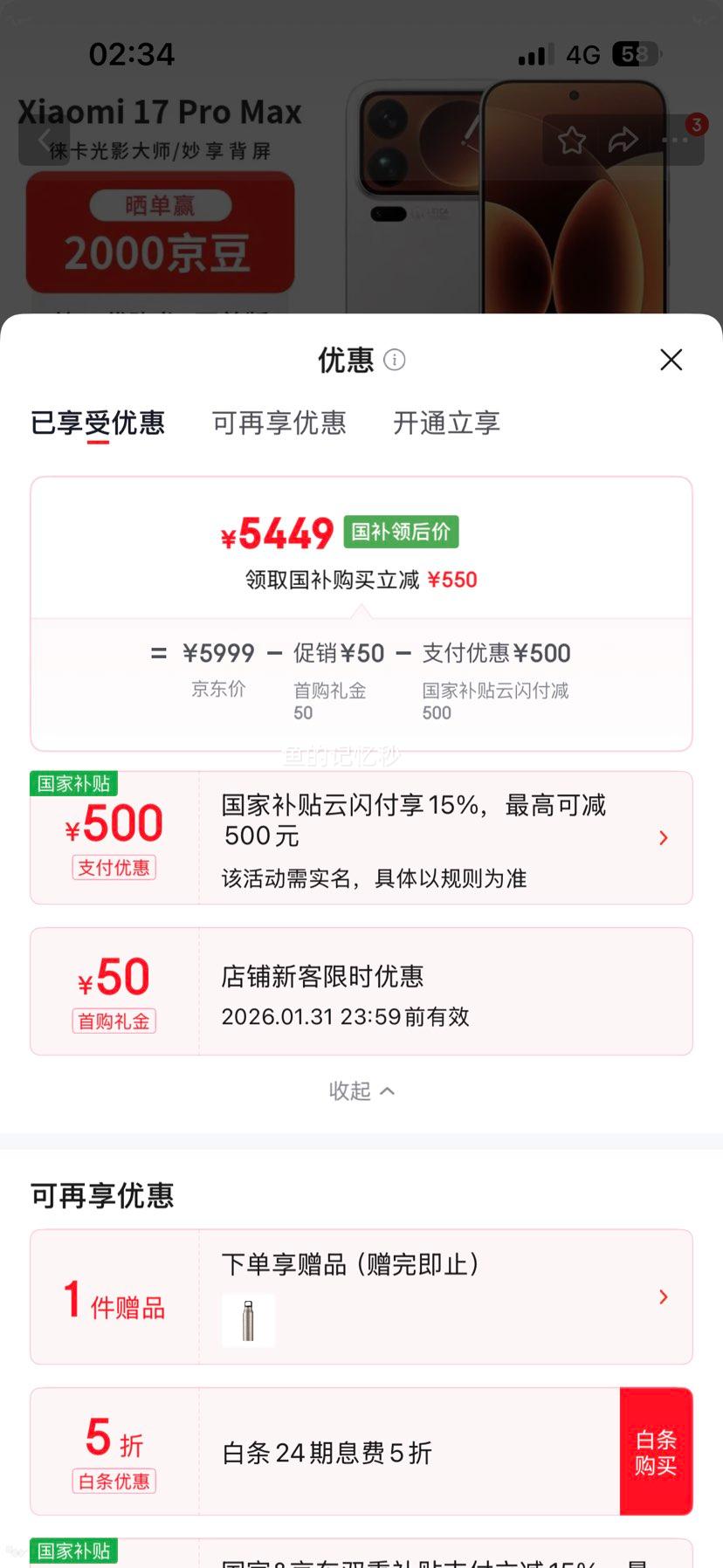Tap the thermos gift thumbnail

(x=249, y=1319)
